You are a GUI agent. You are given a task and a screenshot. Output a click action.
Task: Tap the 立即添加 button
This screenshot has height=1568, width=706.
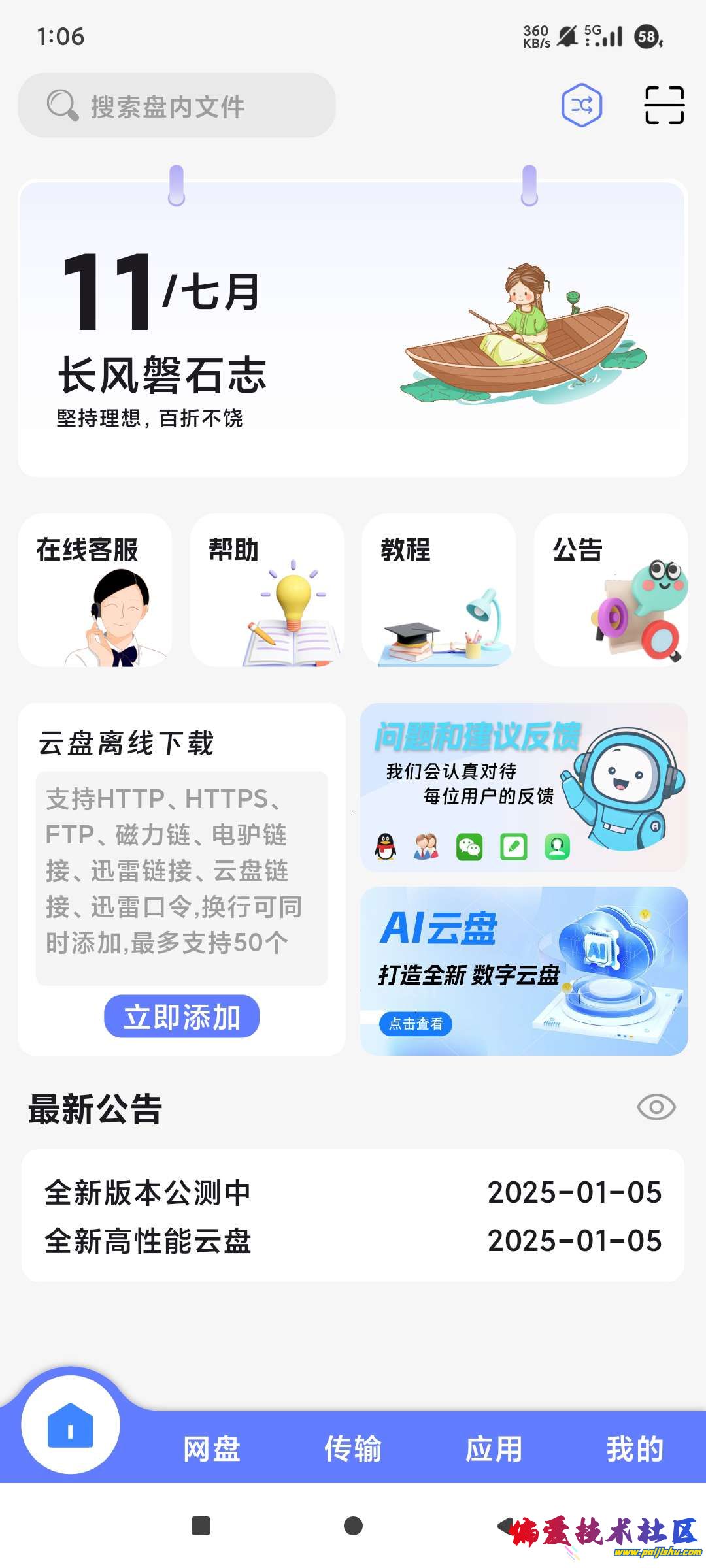click(x=182, y=1016)
